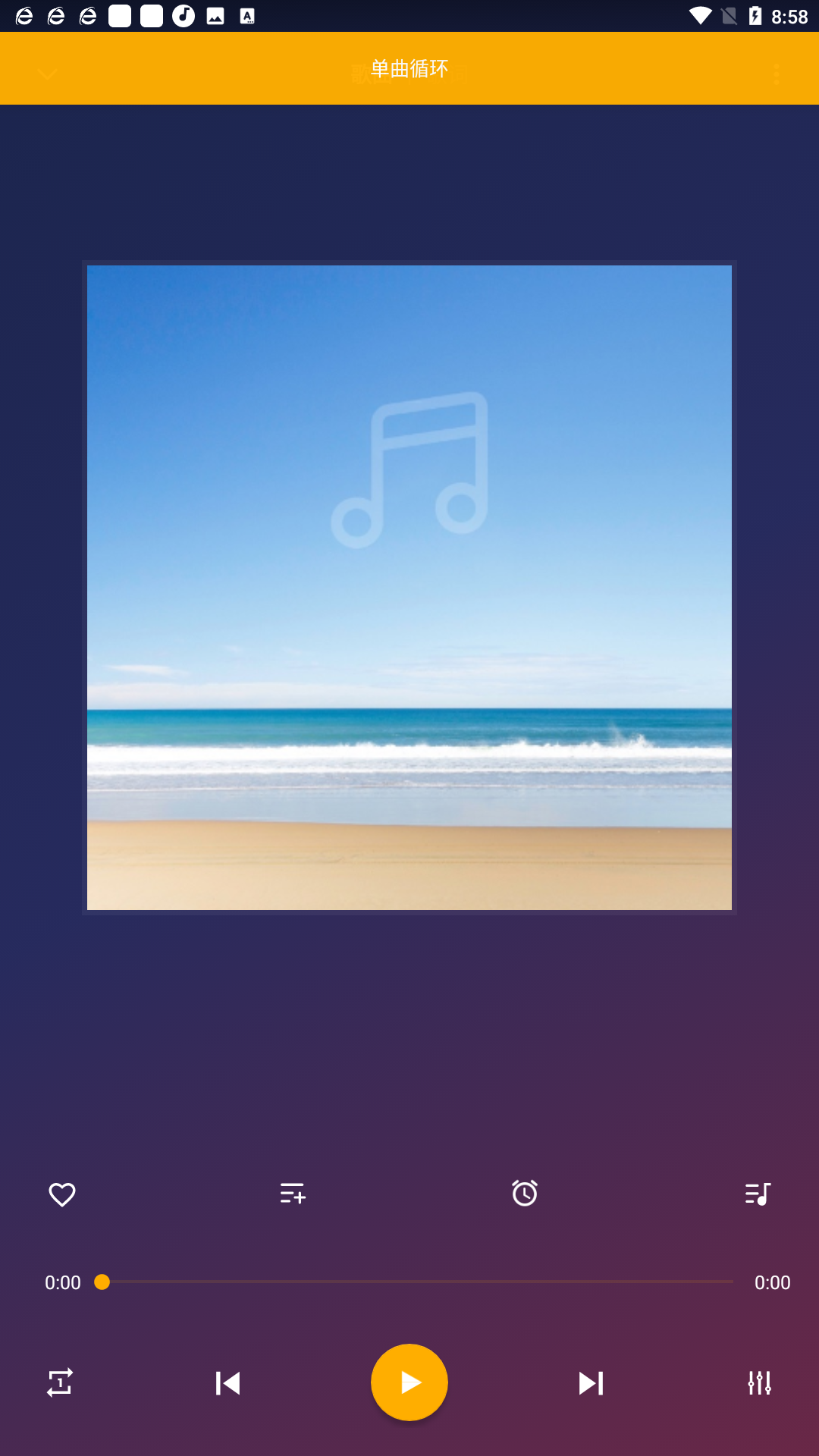Tap the playback progress bar

[417, 1282]
